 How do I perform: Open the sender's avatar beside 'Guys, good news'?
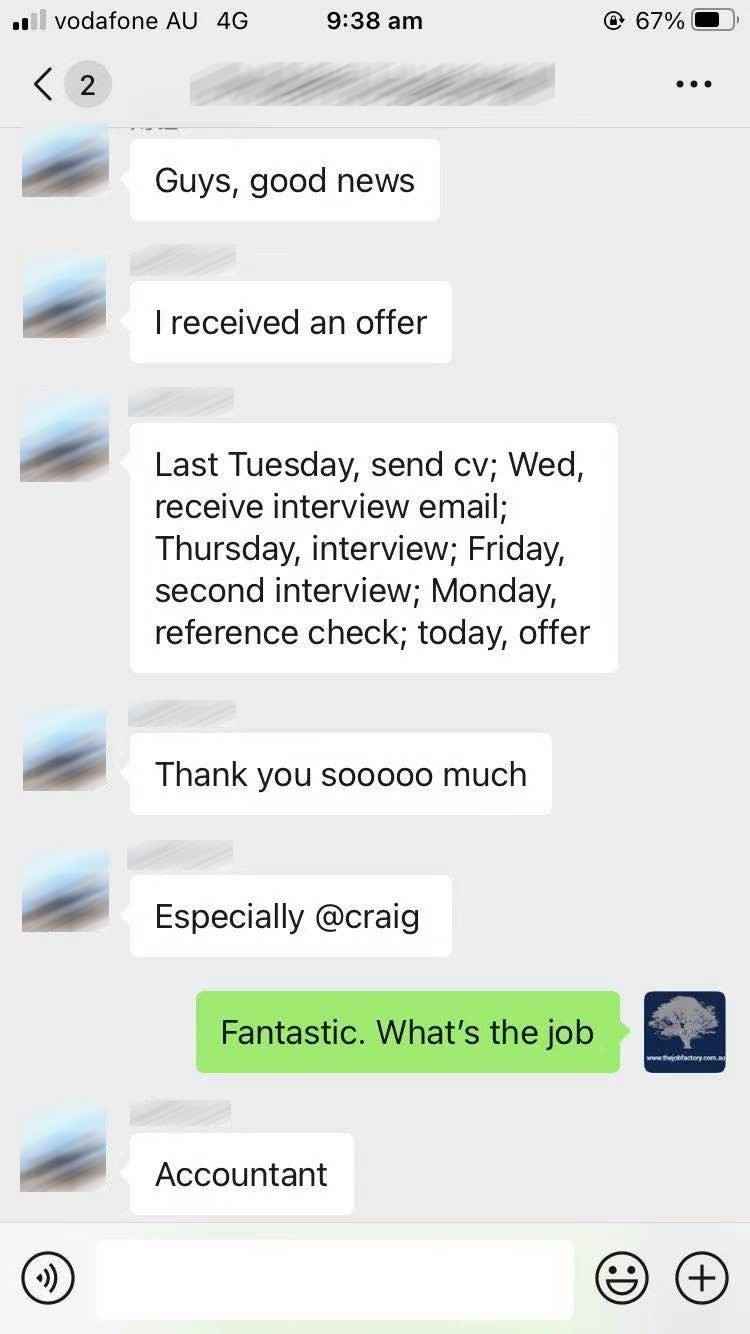point(65,162)
